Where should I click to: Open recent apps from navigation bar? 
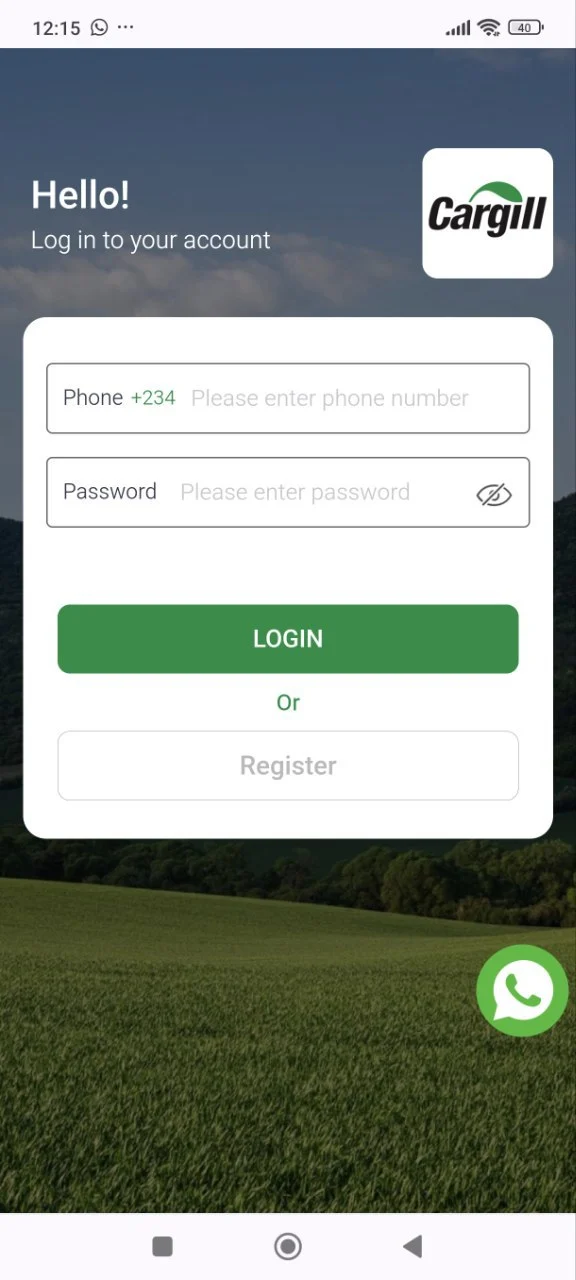[x=162, y=1246]
